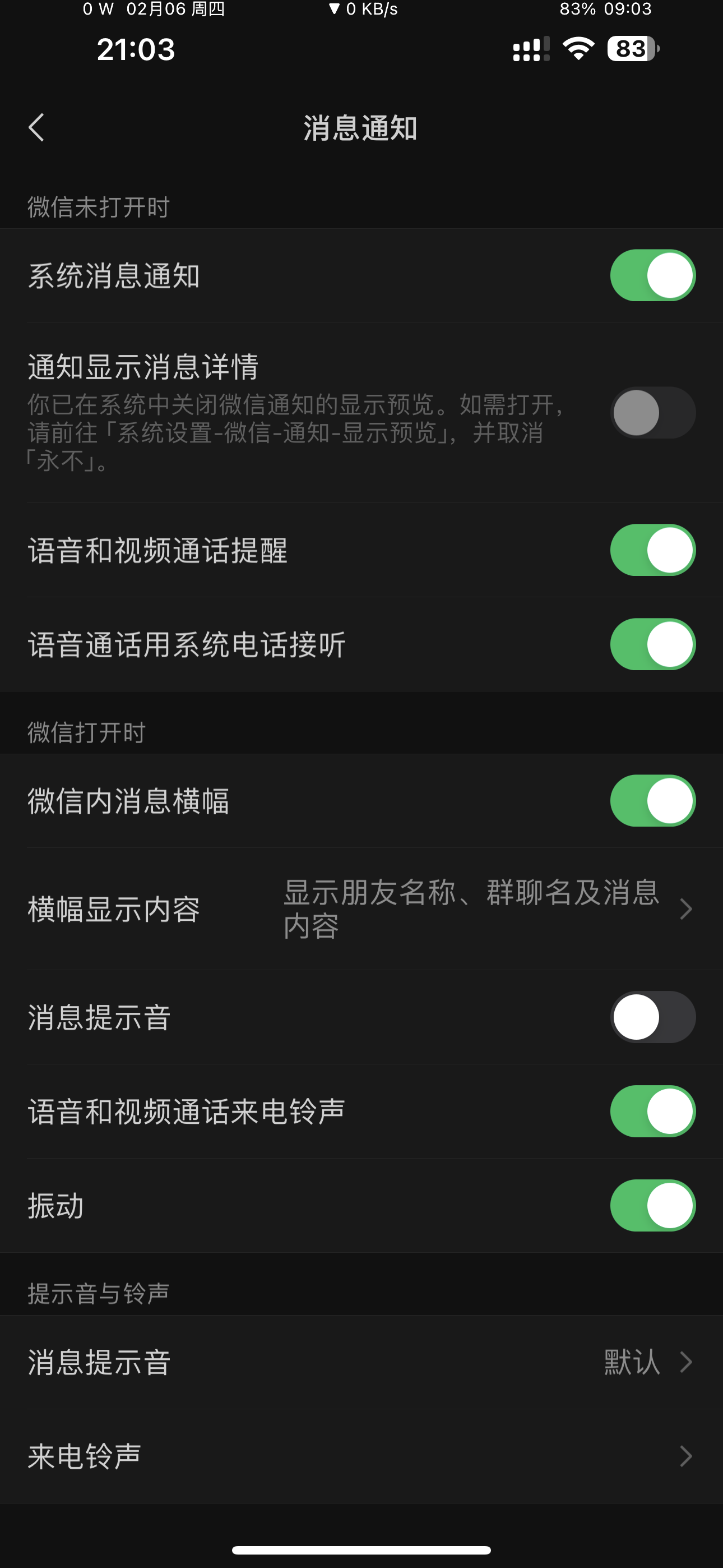
Task: Click the battery indicator showing 83
Action: [x=629, y=50]
